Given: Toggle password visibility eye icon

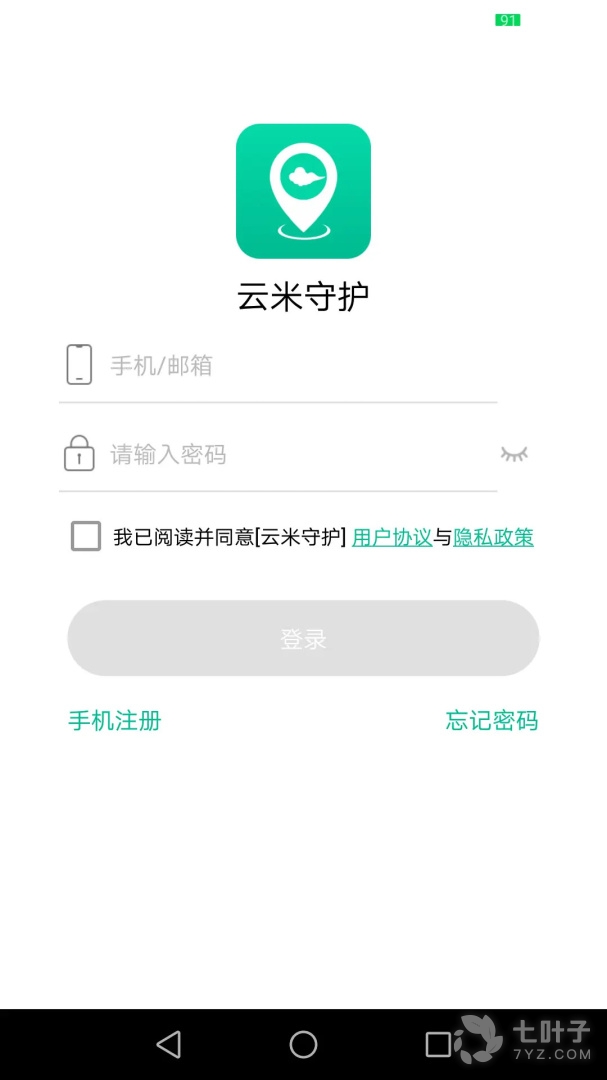Looking at the screenshot, I should pos(514,455).
